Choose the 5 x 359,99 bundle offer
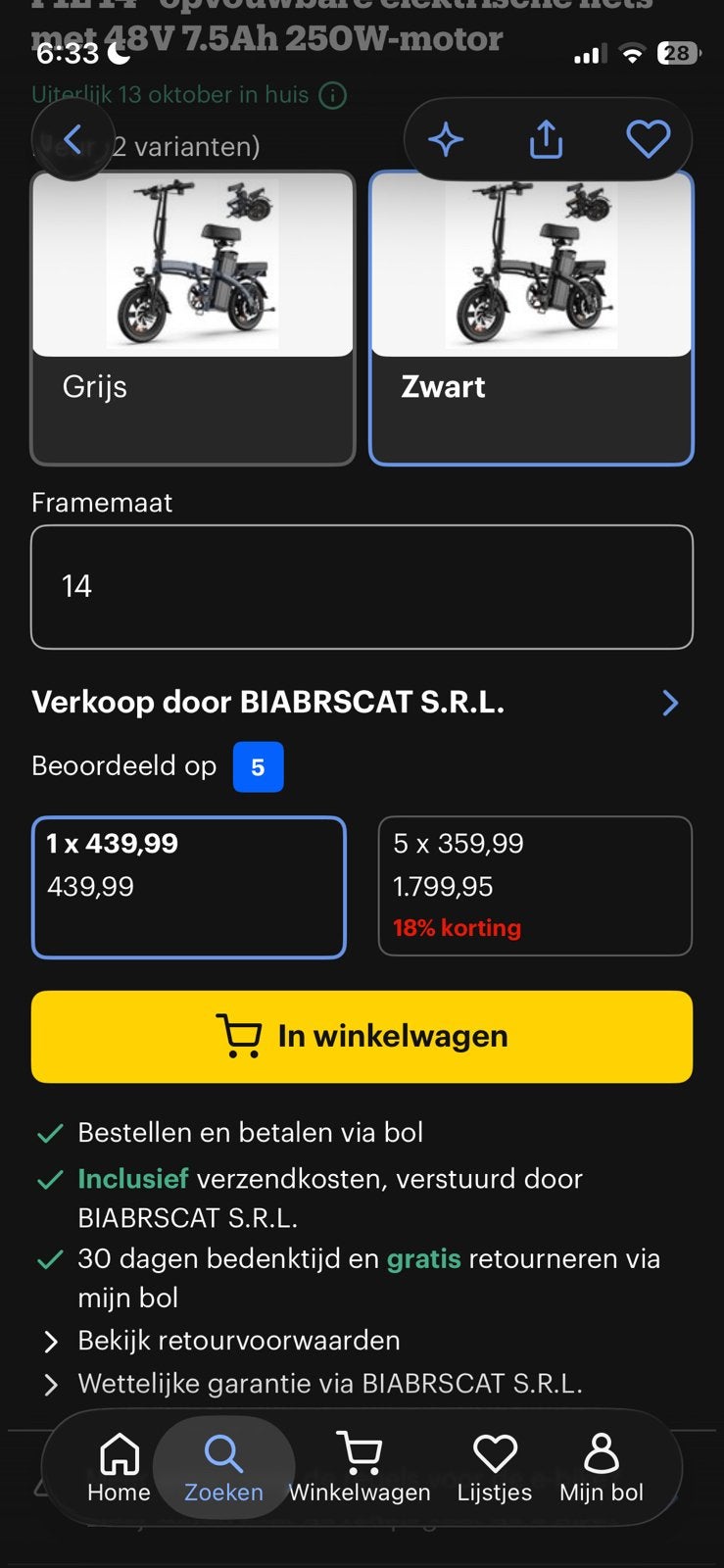724x1568 pixels. [535, 886]
